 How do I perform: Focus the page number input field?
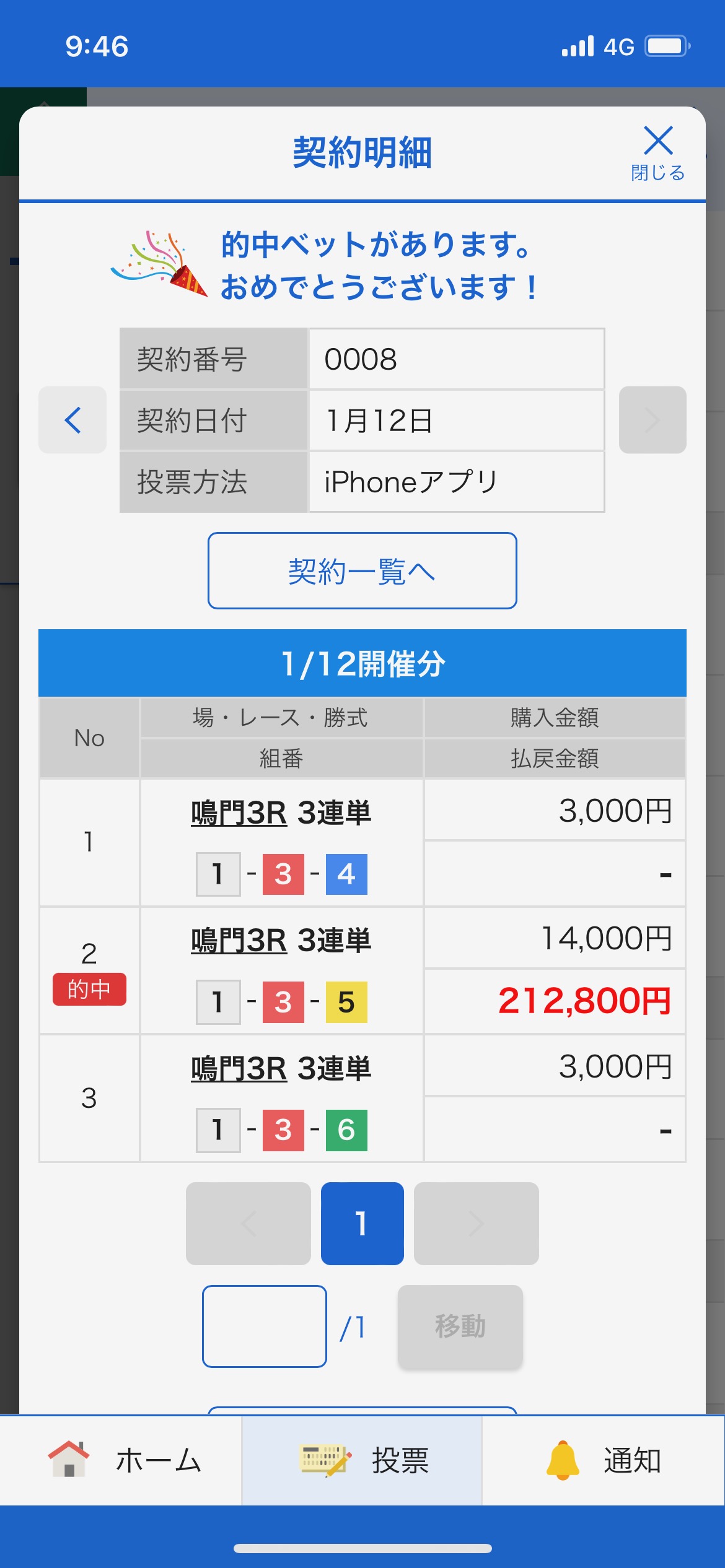tap(265, 1326)
